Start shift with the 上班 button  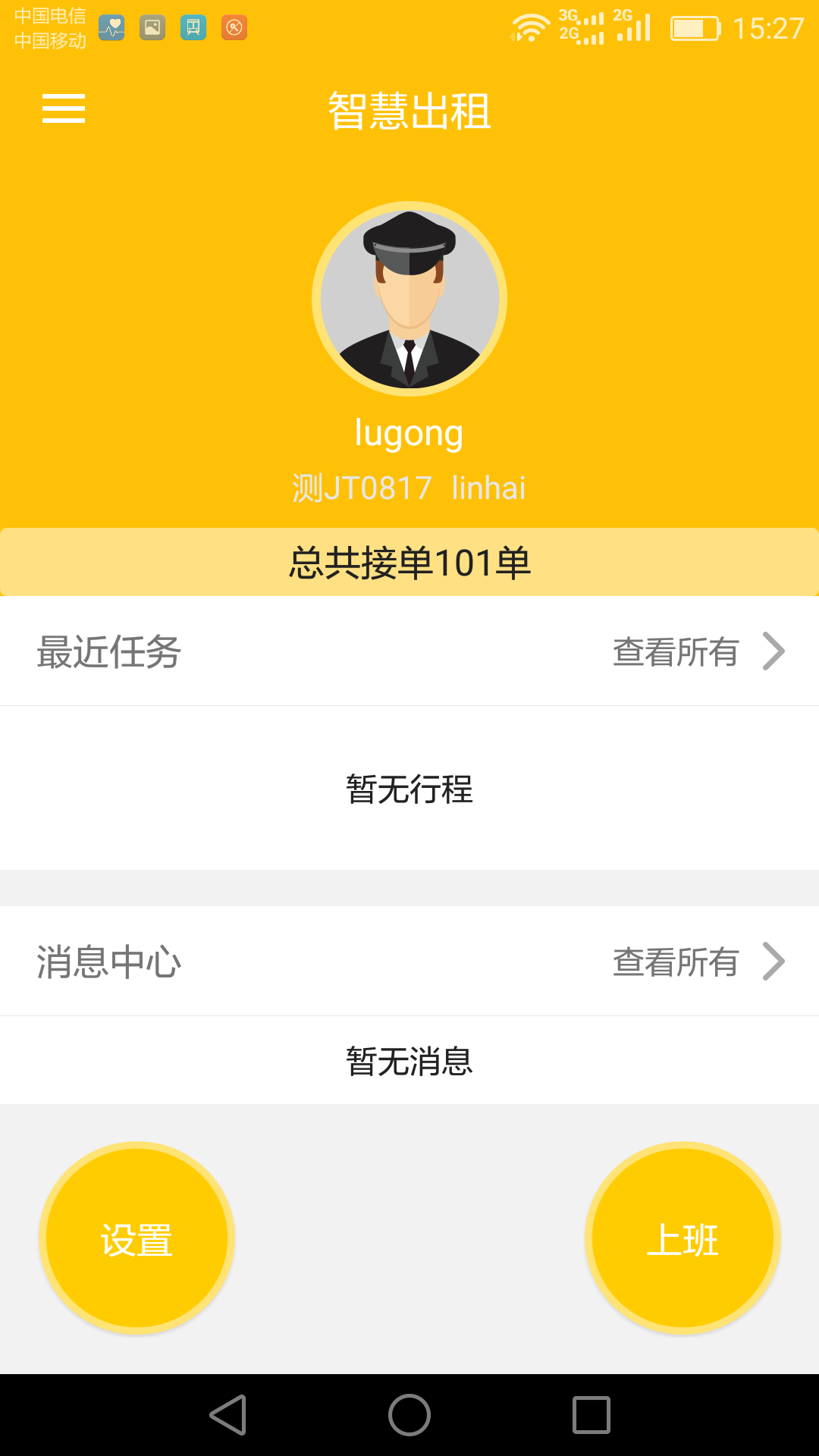(682, 1239)
